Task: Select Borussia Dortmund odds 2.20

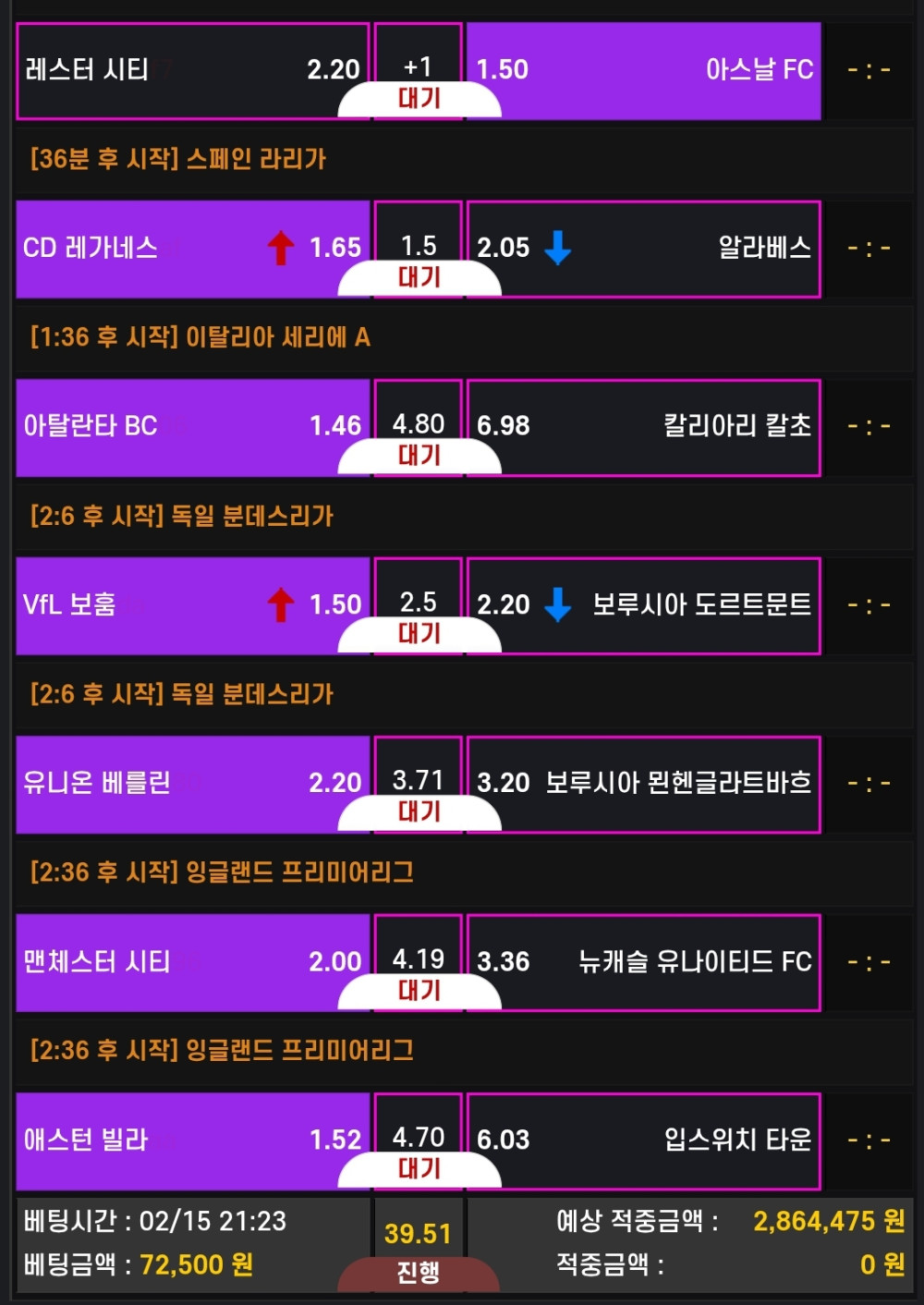Action: click(643, 604)
